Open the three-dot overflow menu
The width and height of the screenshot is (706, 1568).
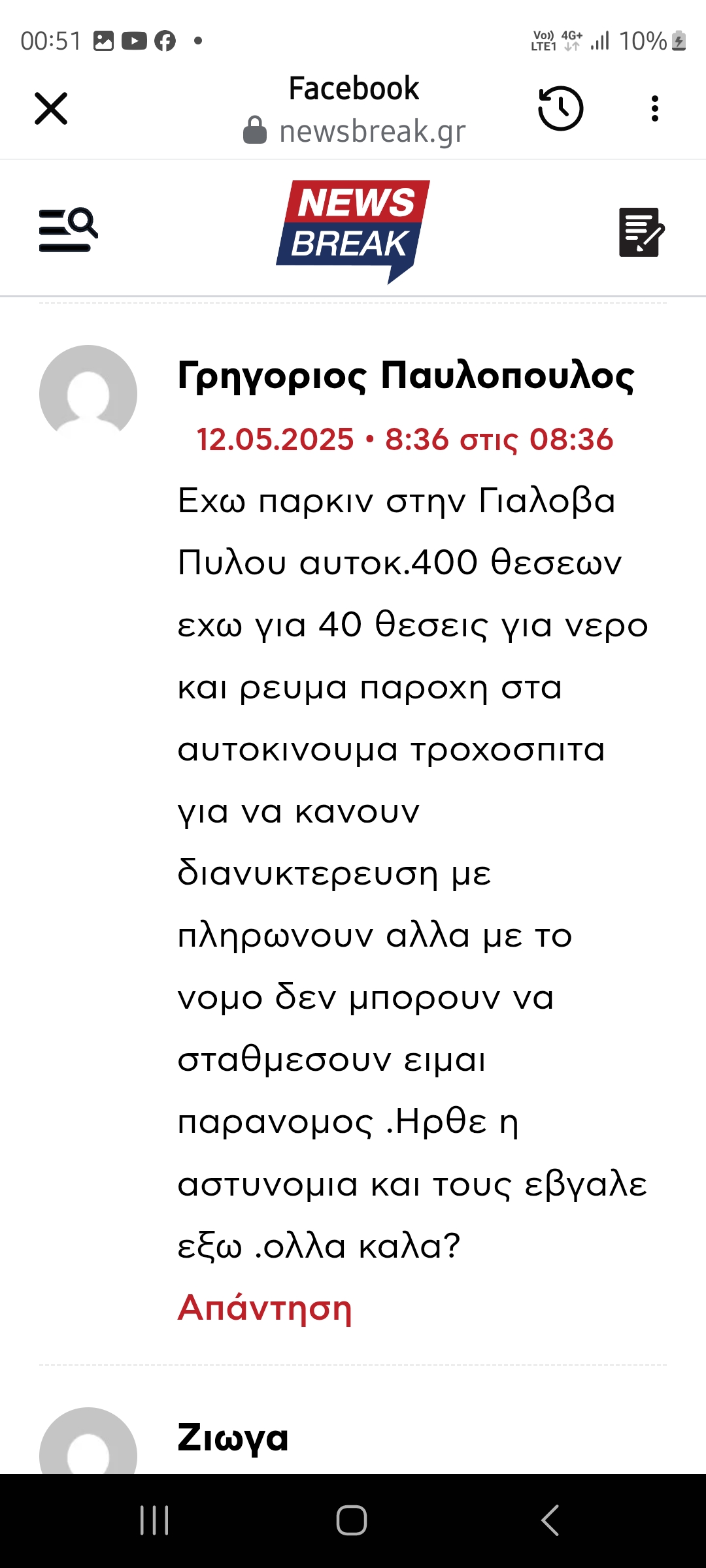(x=654, y=108)
